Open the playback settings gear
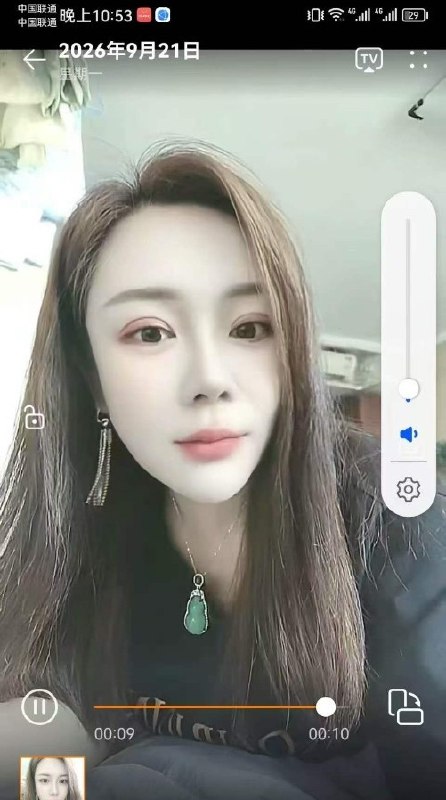446x800 pixels. pos(409,490)
